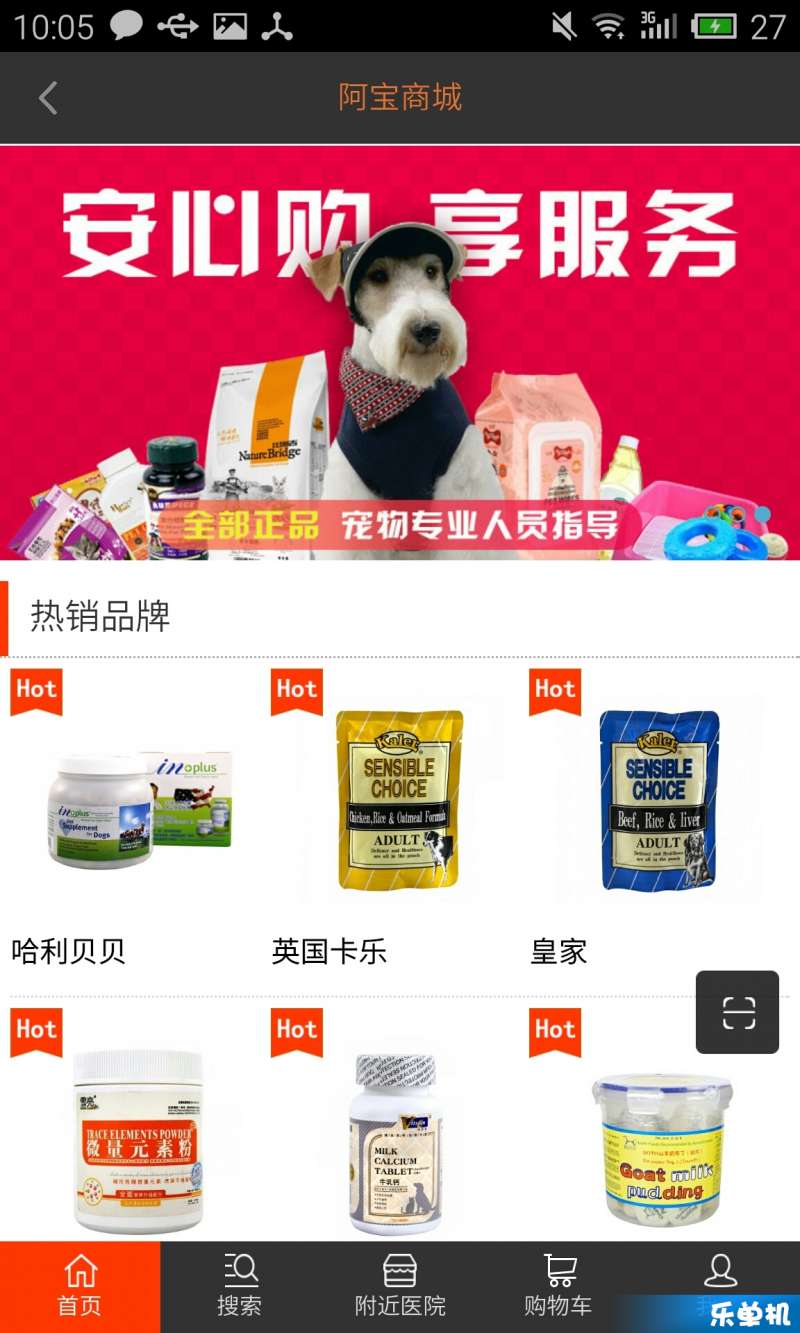Image resolution: width=800 pixels, height=1333 pixels.
Task: Open the profile tab with person icon
Action: pos(720,1274)
